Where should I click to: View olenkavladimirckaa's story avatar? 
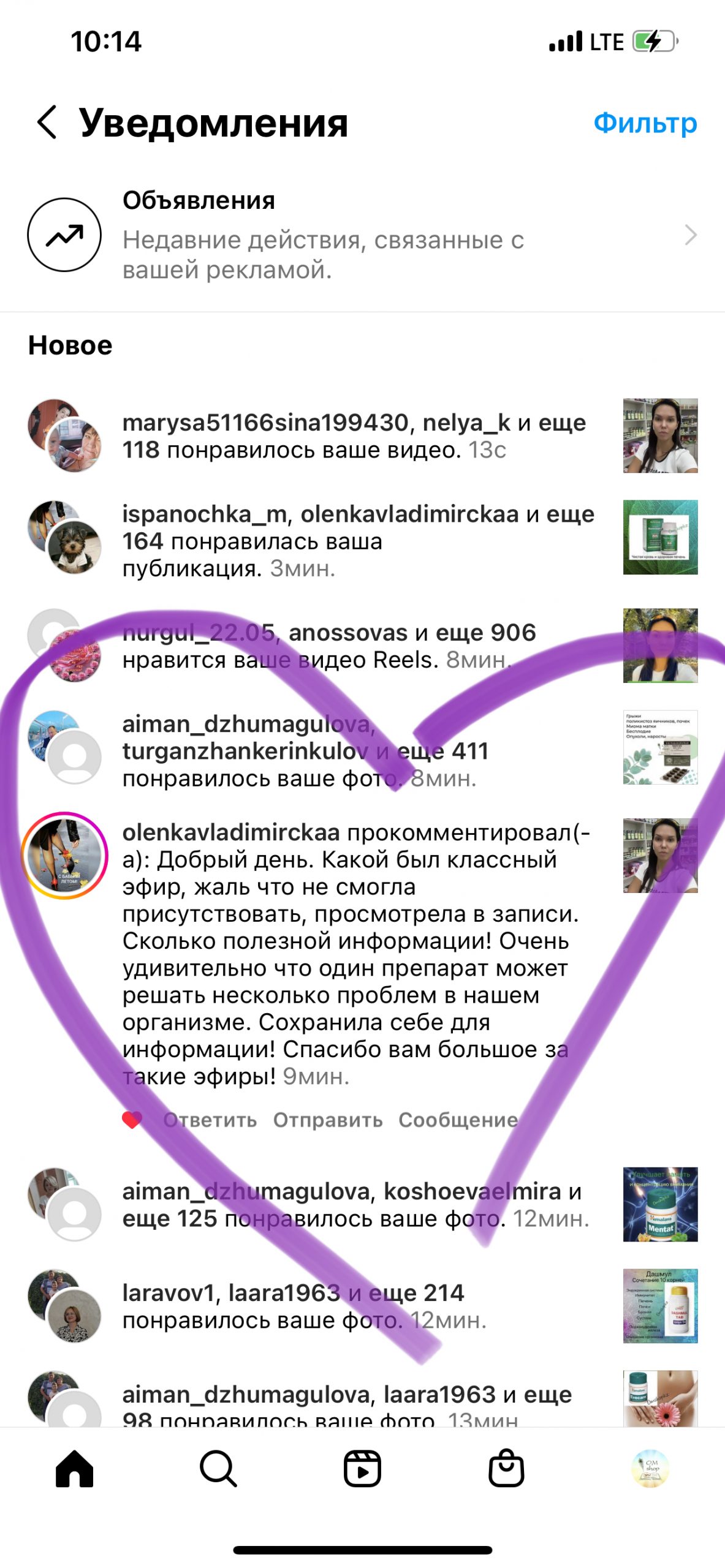(64, 856)
